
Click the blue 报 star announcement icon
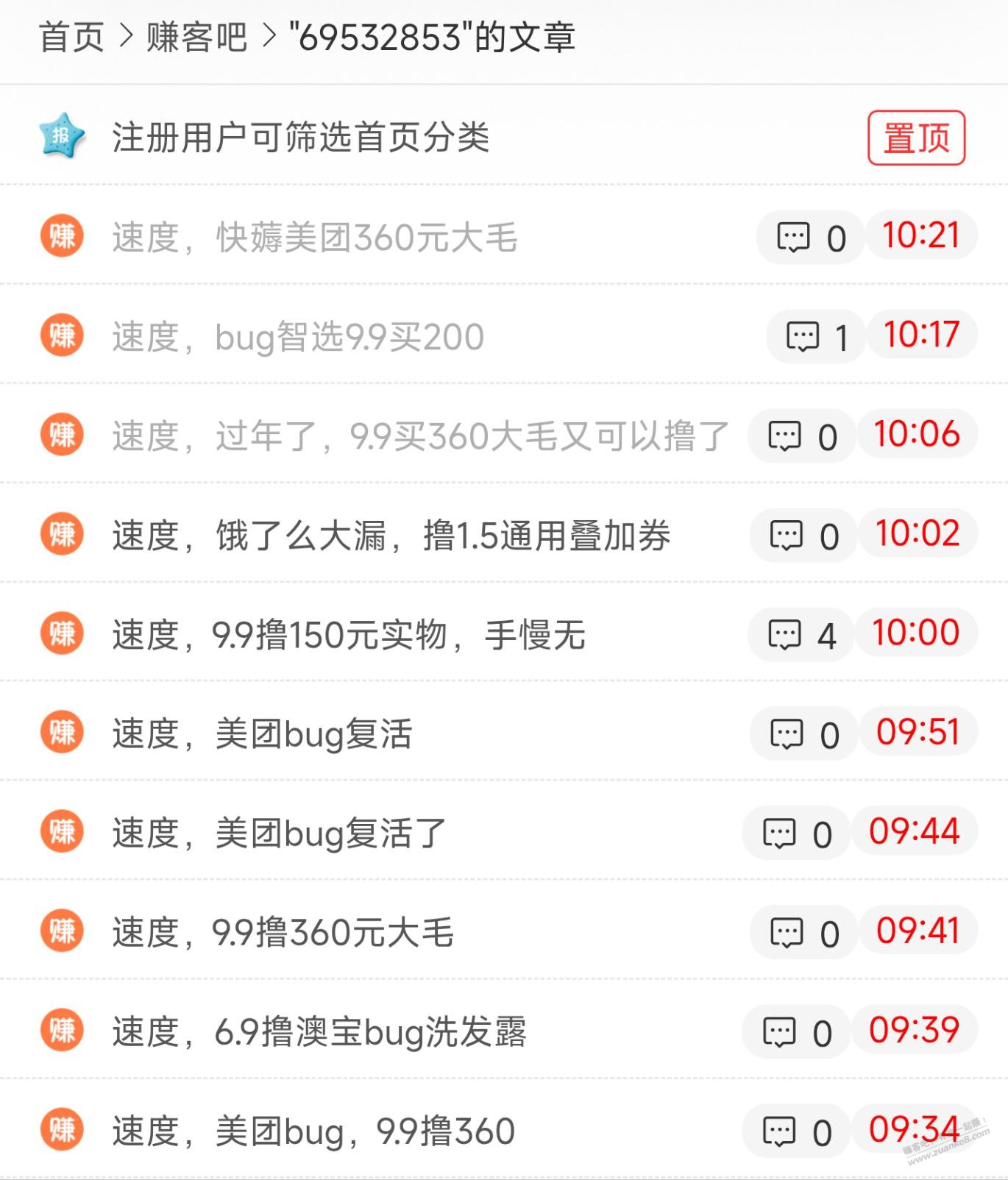(62, 138)
